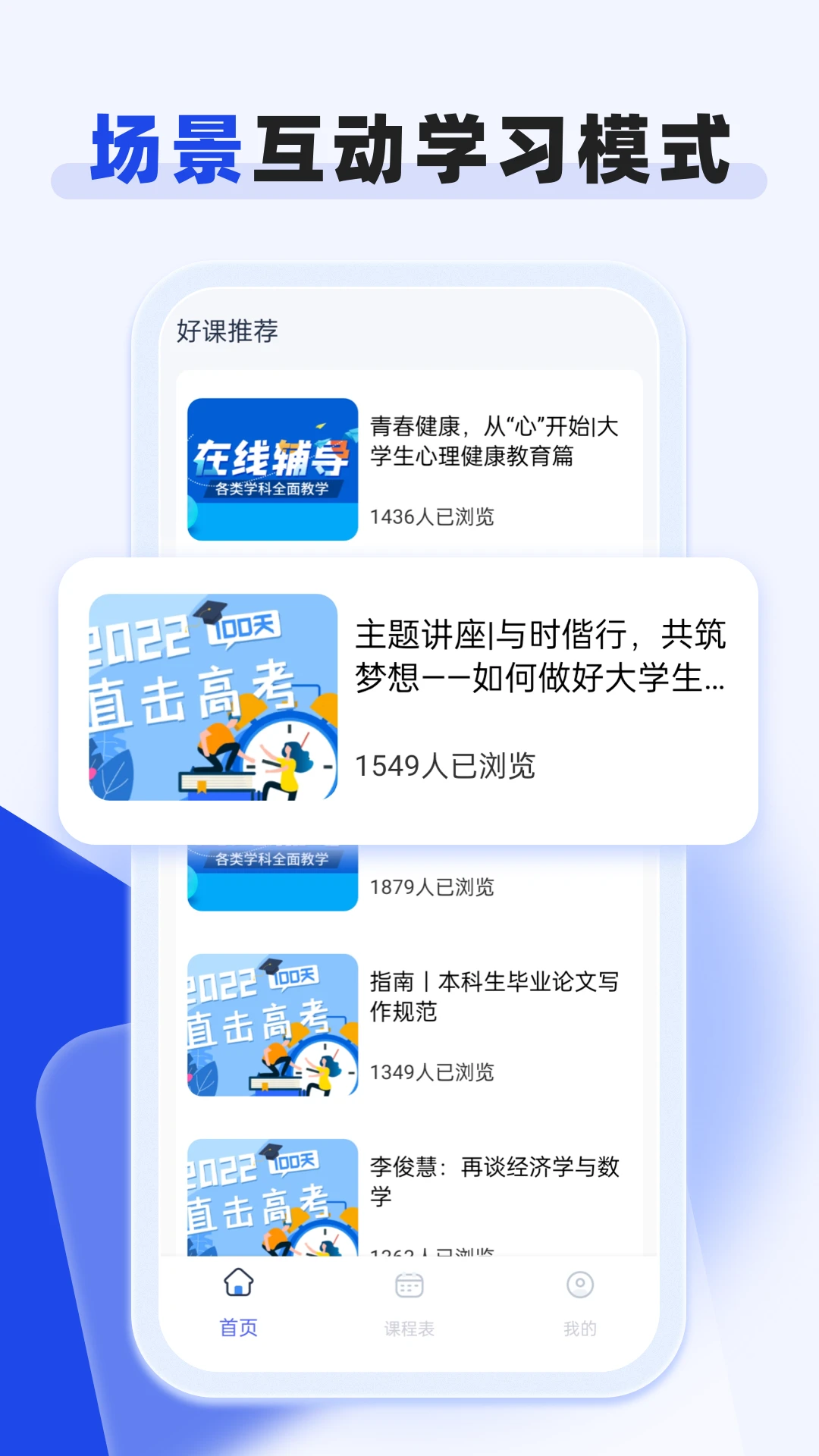Open the 我的 tab
The width and height of the screenshot is (819, 1456).
click(579, 1326)
